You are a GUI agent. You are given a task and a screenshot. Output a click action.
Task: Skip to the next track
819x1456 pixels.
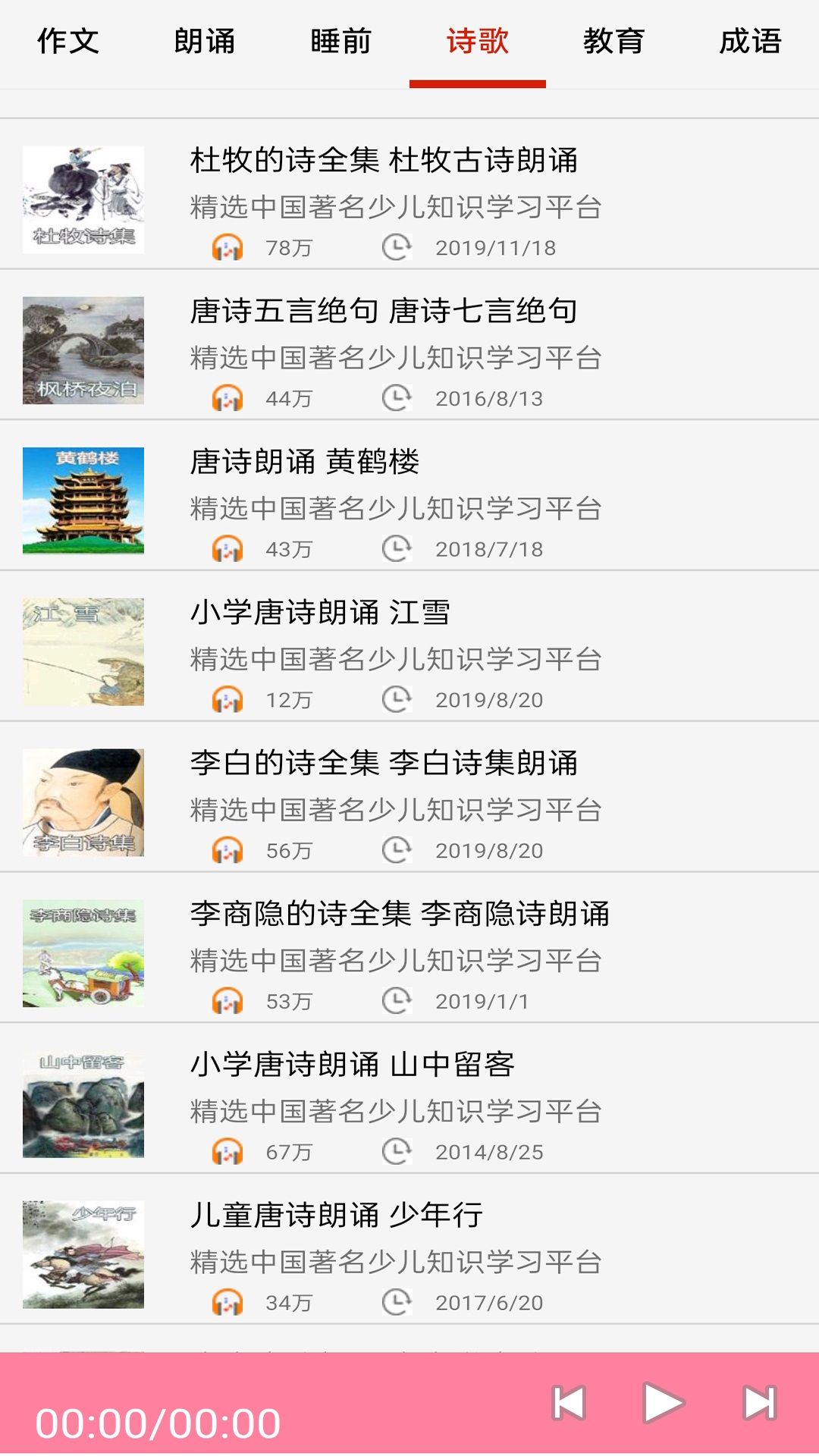(x=759, y=1403)
